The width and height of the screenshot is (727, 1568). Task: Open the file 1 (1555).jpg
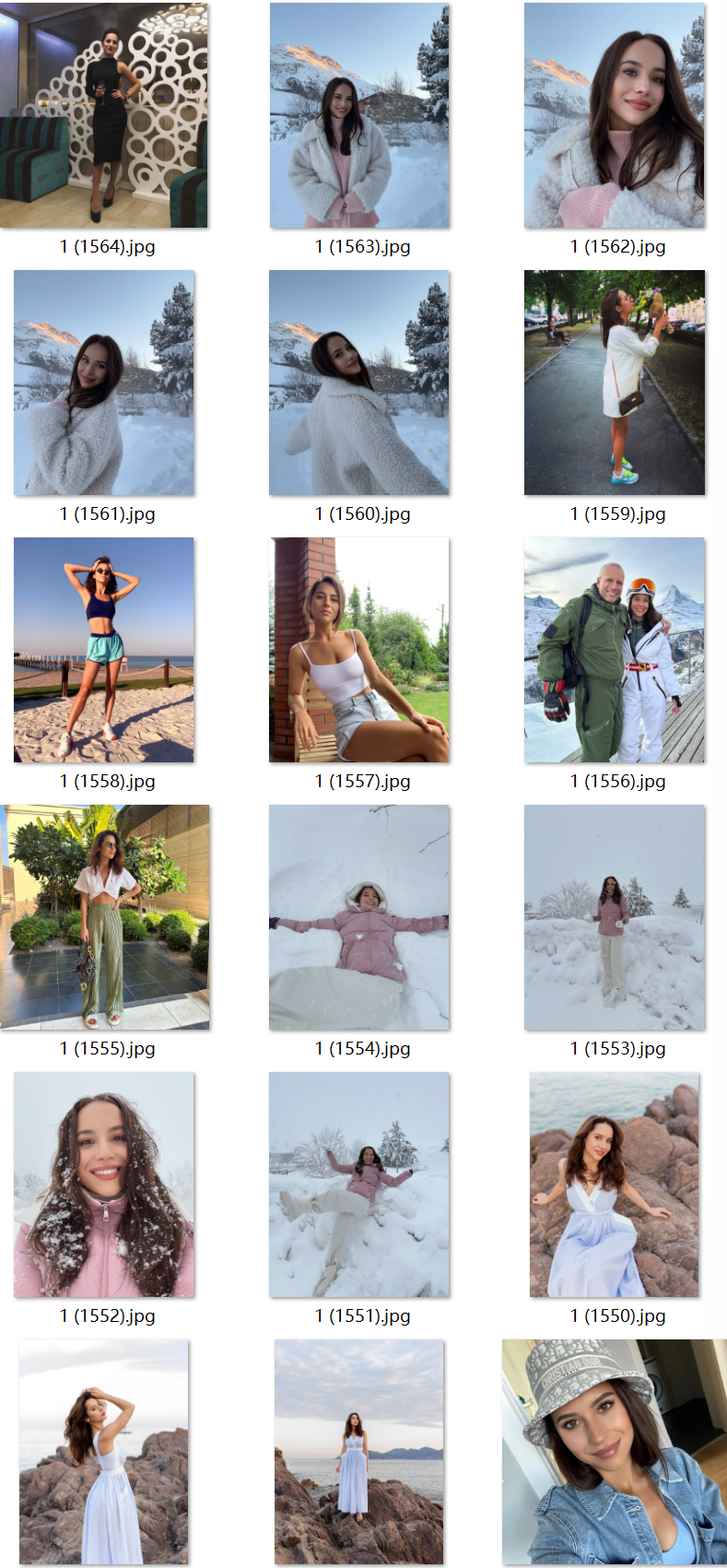(104, 917)
